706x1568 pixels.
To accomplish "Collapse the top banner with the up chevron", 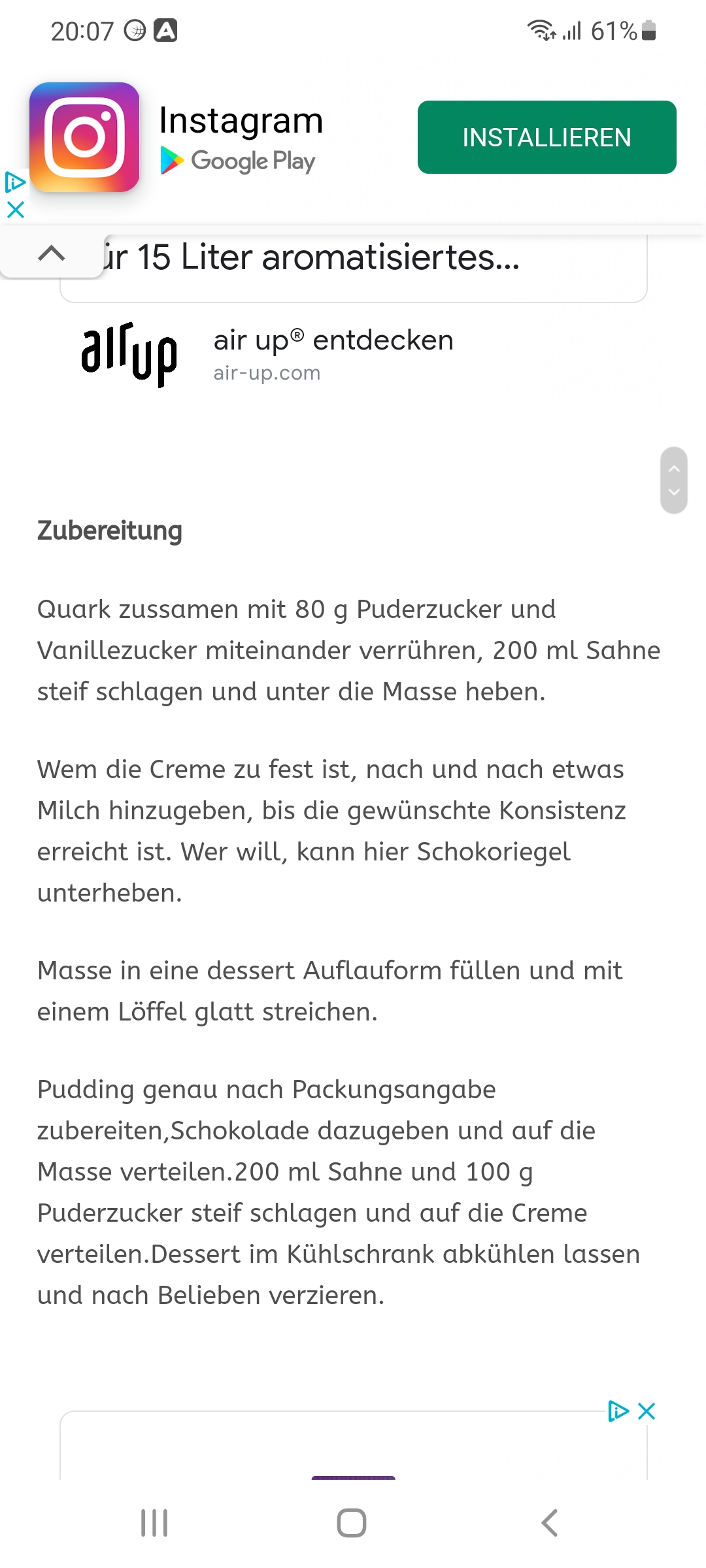I will pos(52,253).
